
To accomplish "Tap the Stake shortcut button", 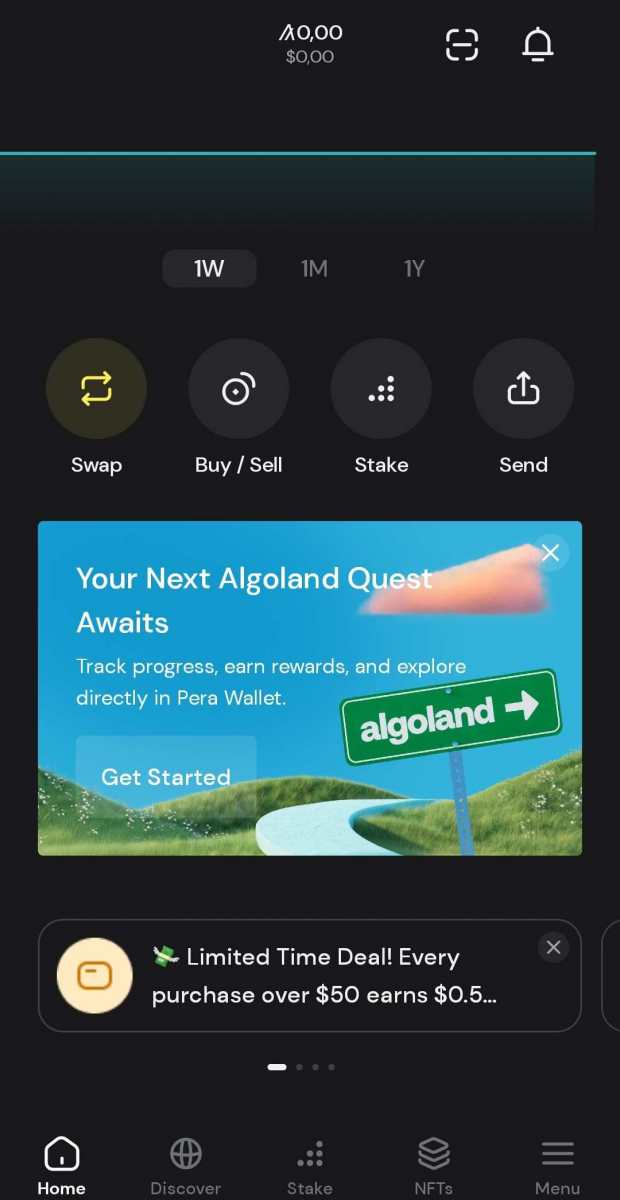I will click(x=381, y=389).
